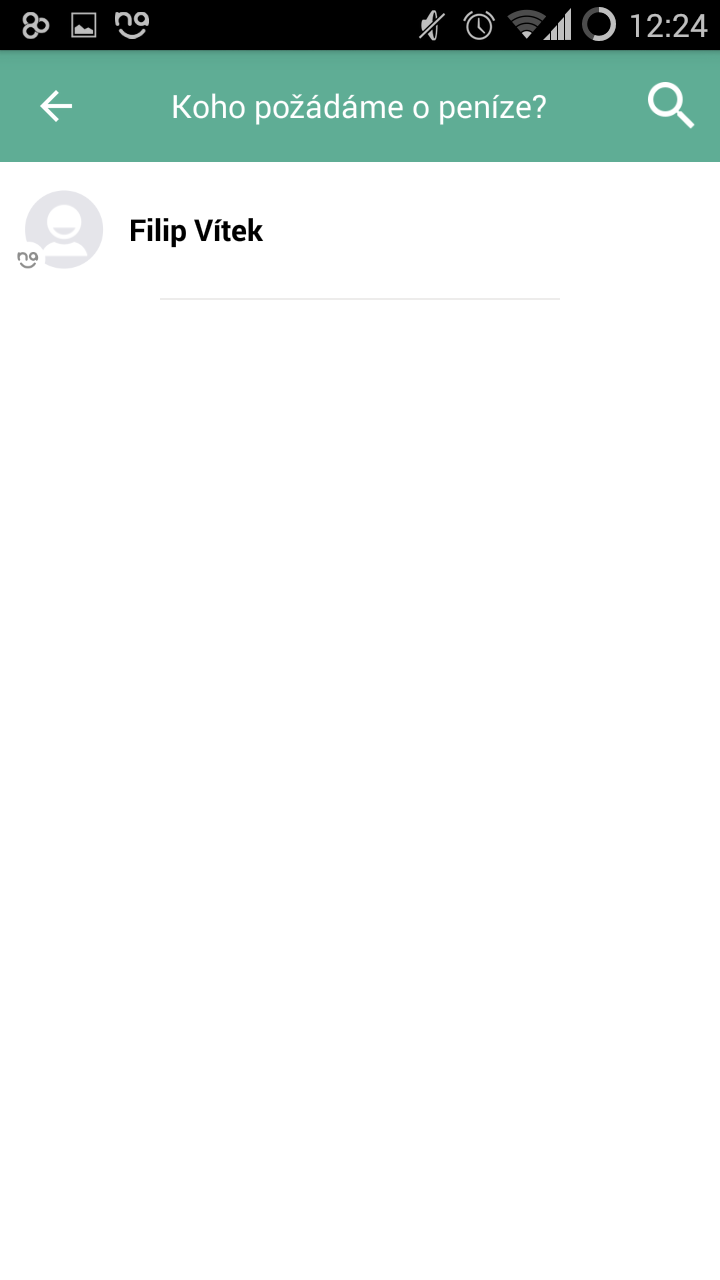Open the search magnifier icon
720x1280 pixels.
coord(670,106)
